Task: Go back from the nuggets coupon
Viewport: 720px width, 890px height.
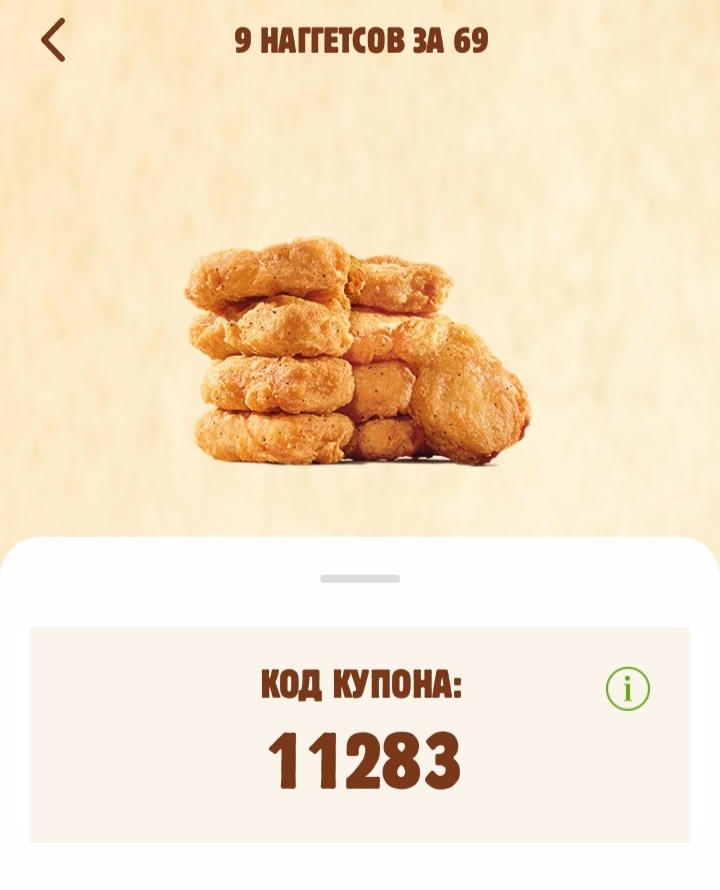Action: click(53, 41)
